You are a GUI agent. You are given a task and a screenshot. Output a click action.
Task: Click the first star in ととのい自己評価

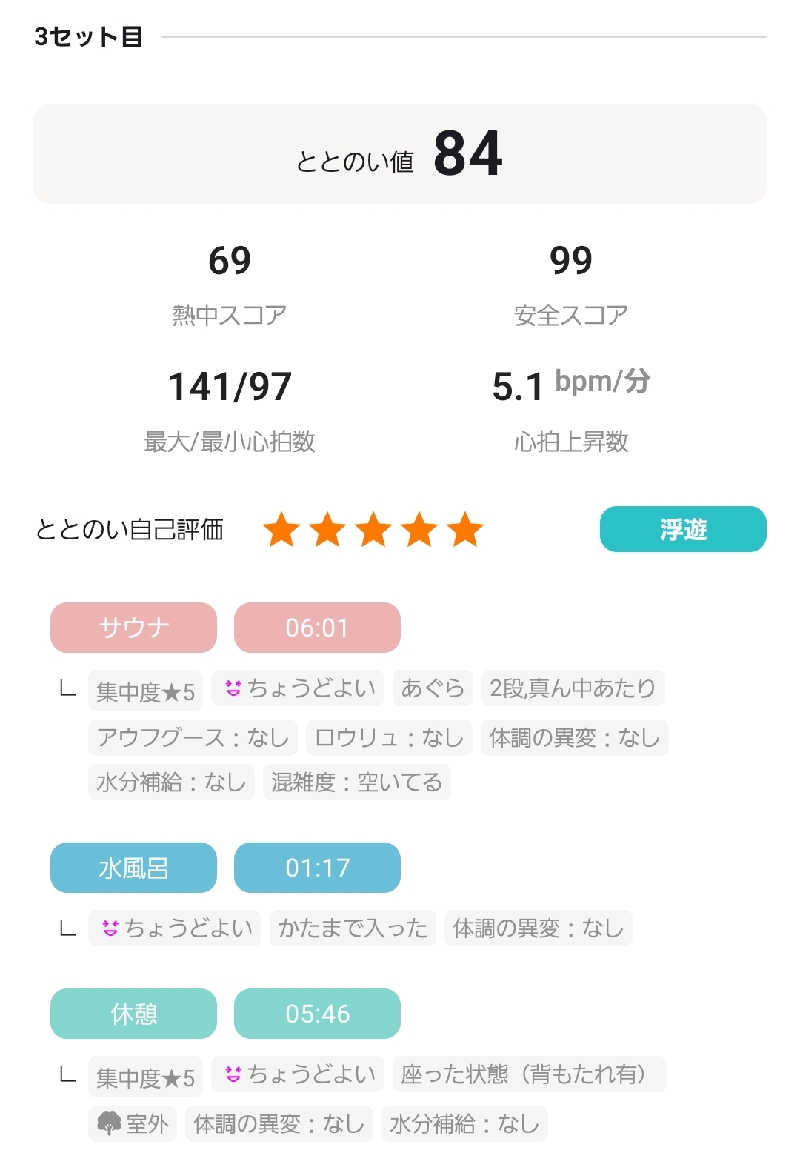tap(281, 530)
